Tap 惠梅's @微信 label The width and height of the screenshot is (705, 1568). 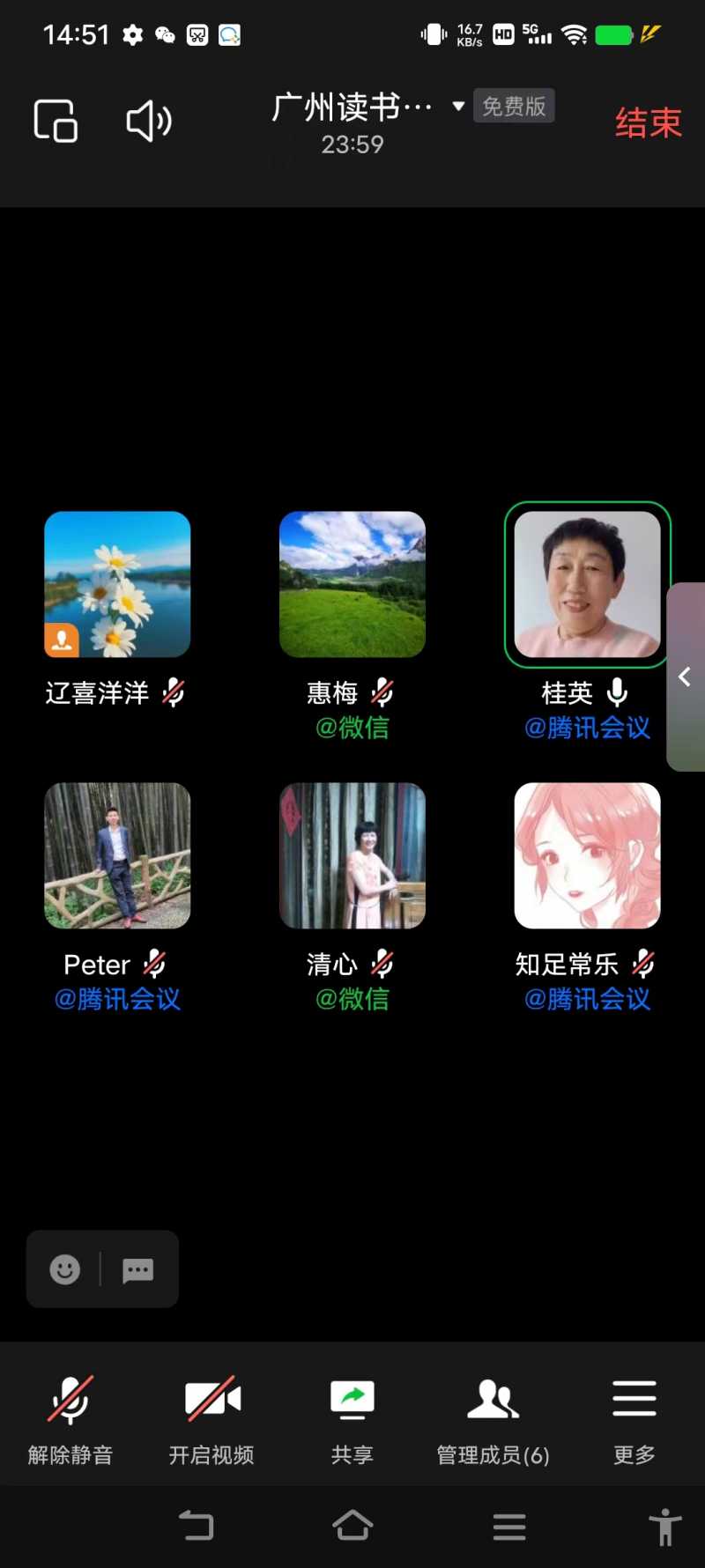[352, 728]
